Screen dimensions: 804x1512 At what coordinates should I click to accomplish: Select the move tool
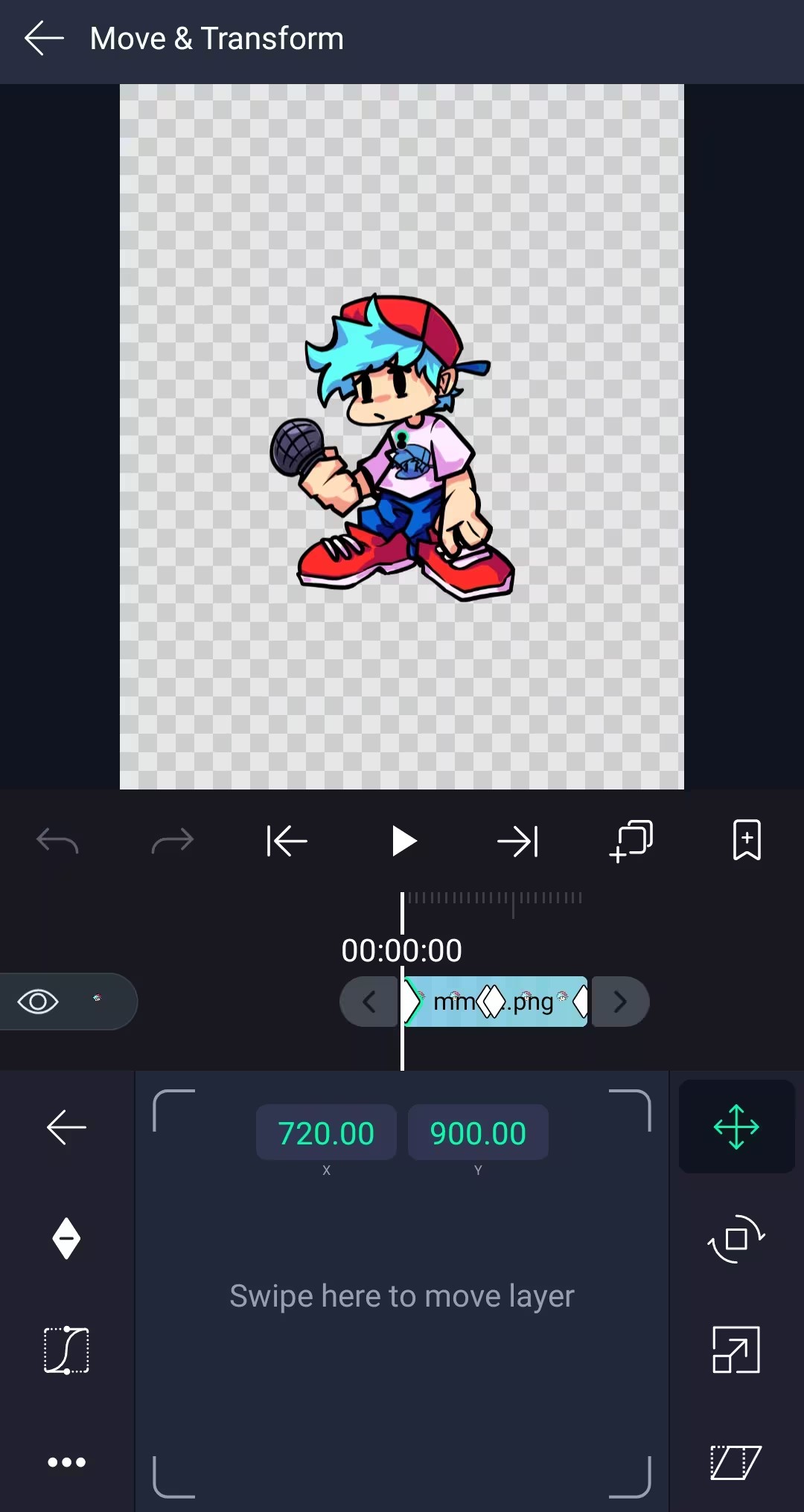pyautogui.click(x=736, y=1127)
